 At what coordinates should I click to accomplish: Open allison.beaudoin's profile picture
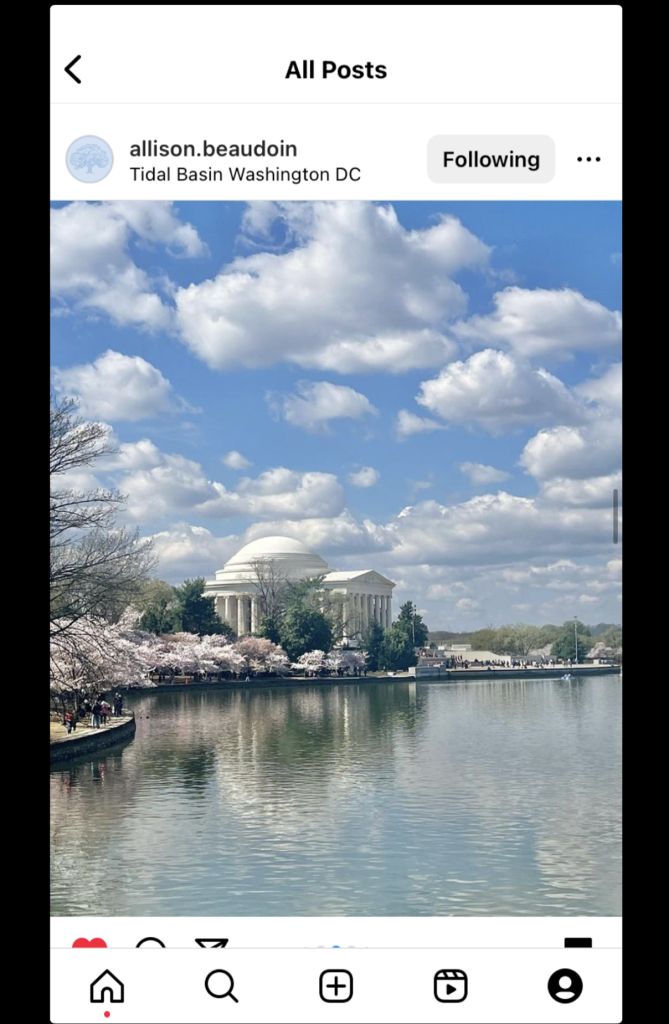(90, 160)
